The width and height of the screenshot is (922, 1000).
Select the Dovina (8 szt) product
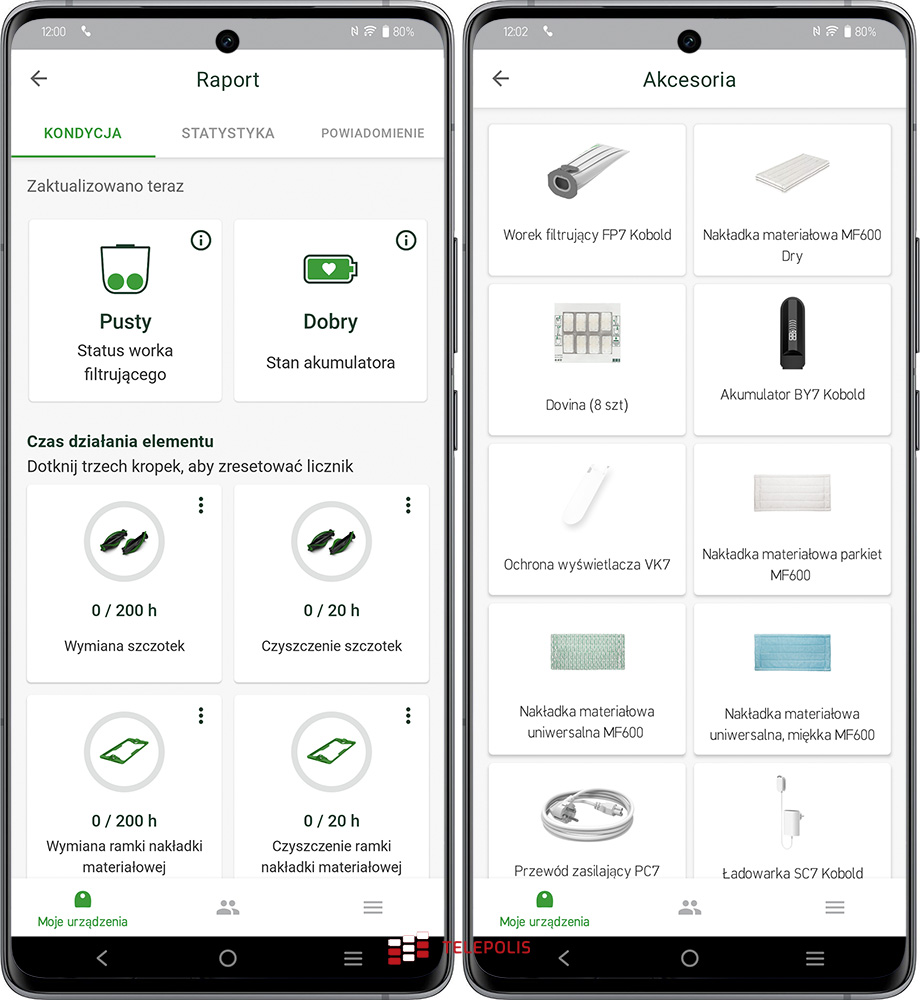pos(587,360)
